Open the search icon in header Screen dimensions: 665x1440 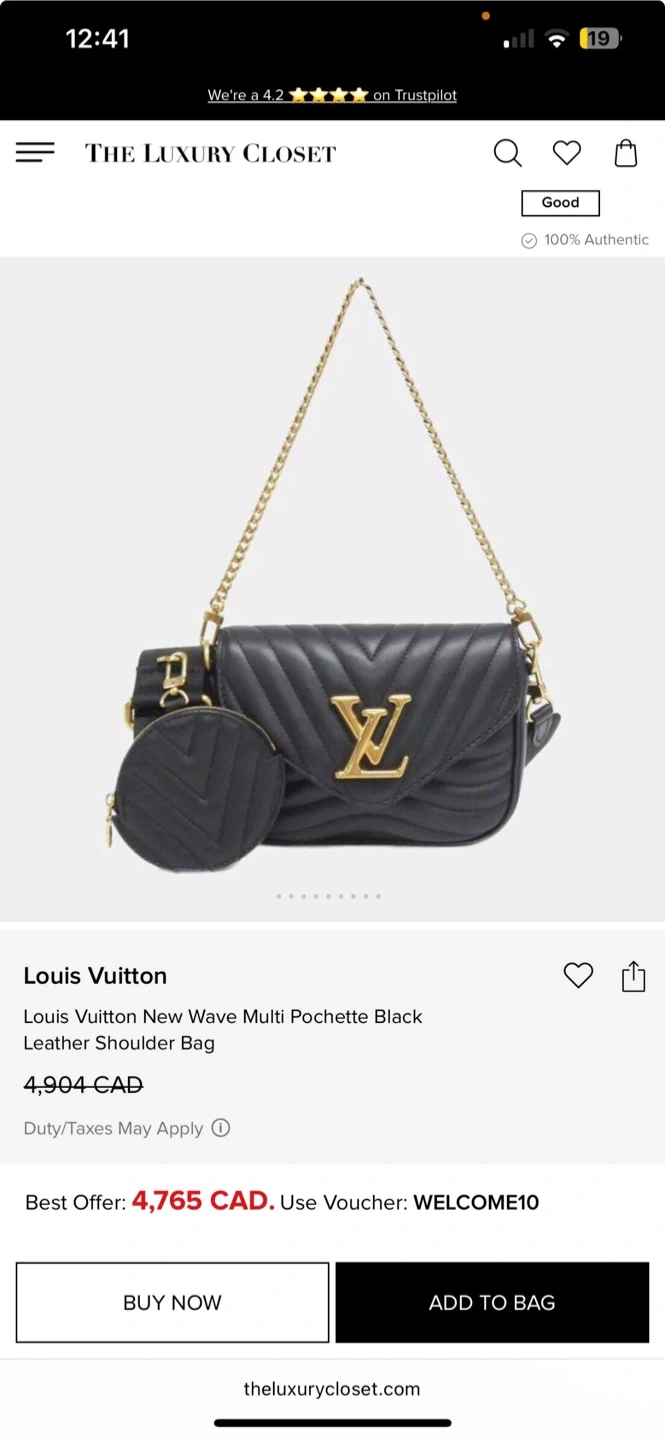click(508, 153)
